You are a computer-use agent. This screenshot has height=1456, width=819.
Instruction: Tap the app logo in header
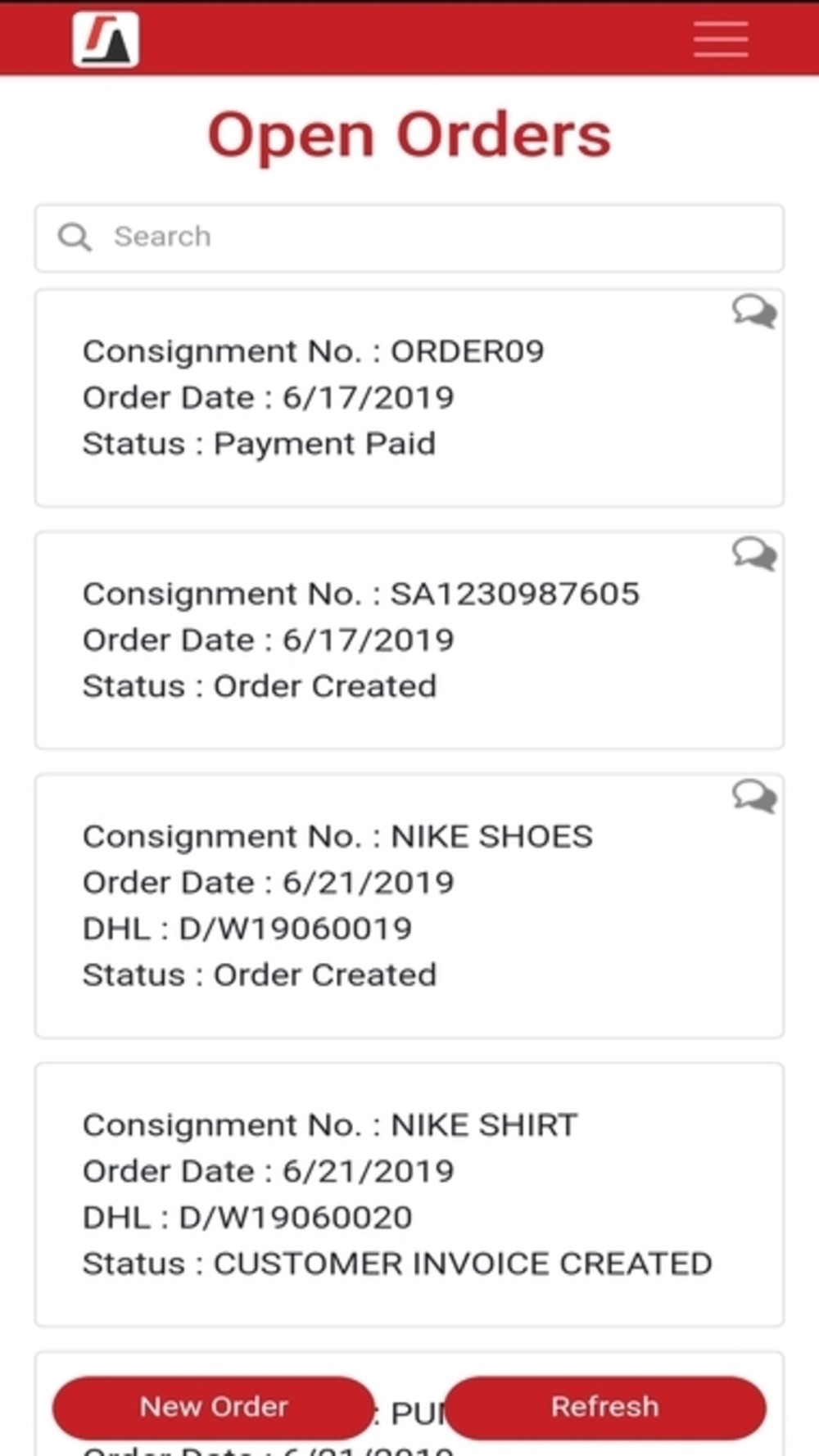[x=106, y=39]
